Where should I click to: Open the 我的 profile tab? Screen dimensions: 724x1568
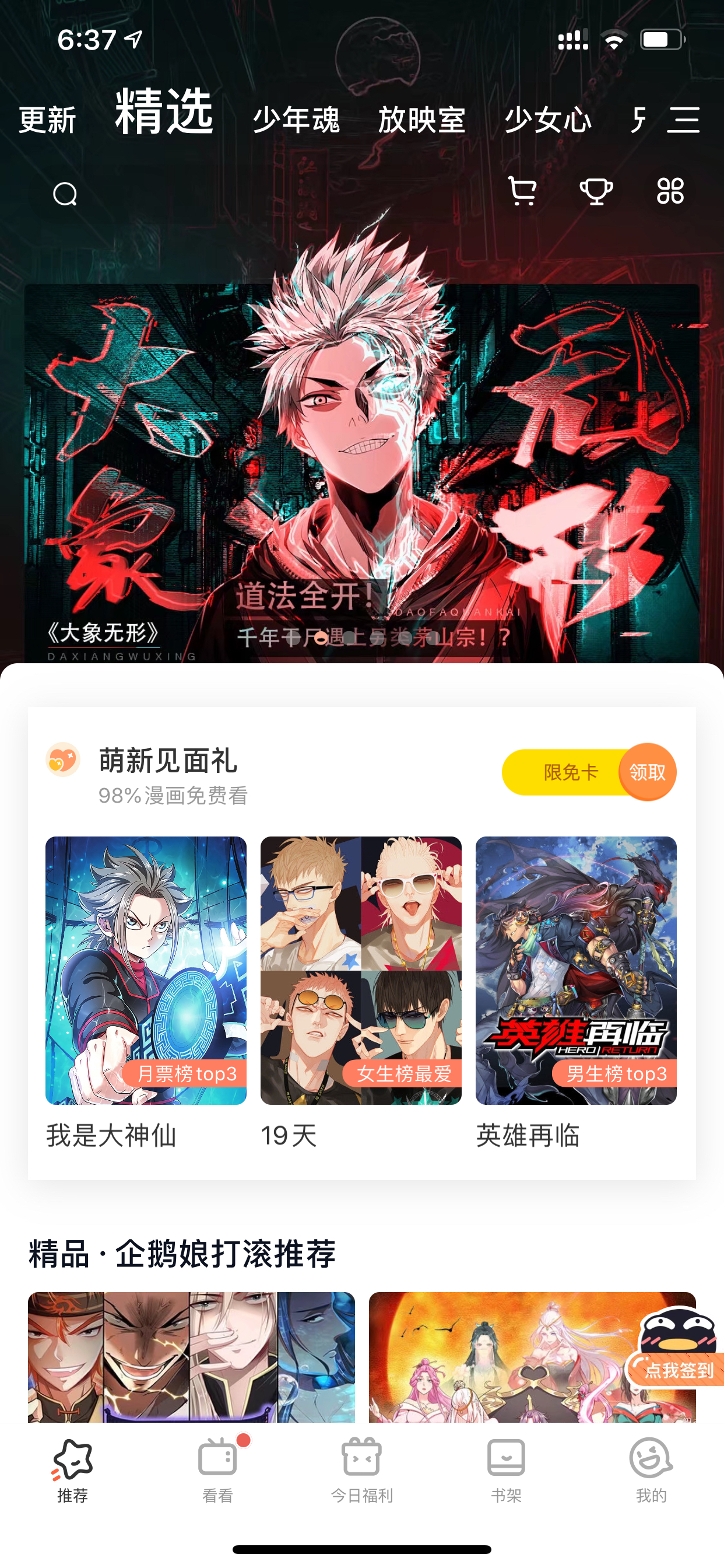pos(651,1469)
